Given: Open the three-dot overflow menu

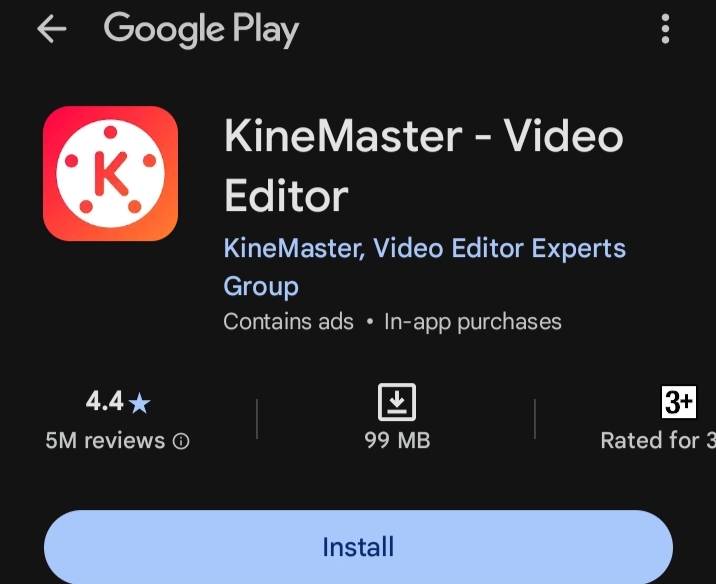Looking at the screenshot, I should pyautogui.click(x=666, y=30).
